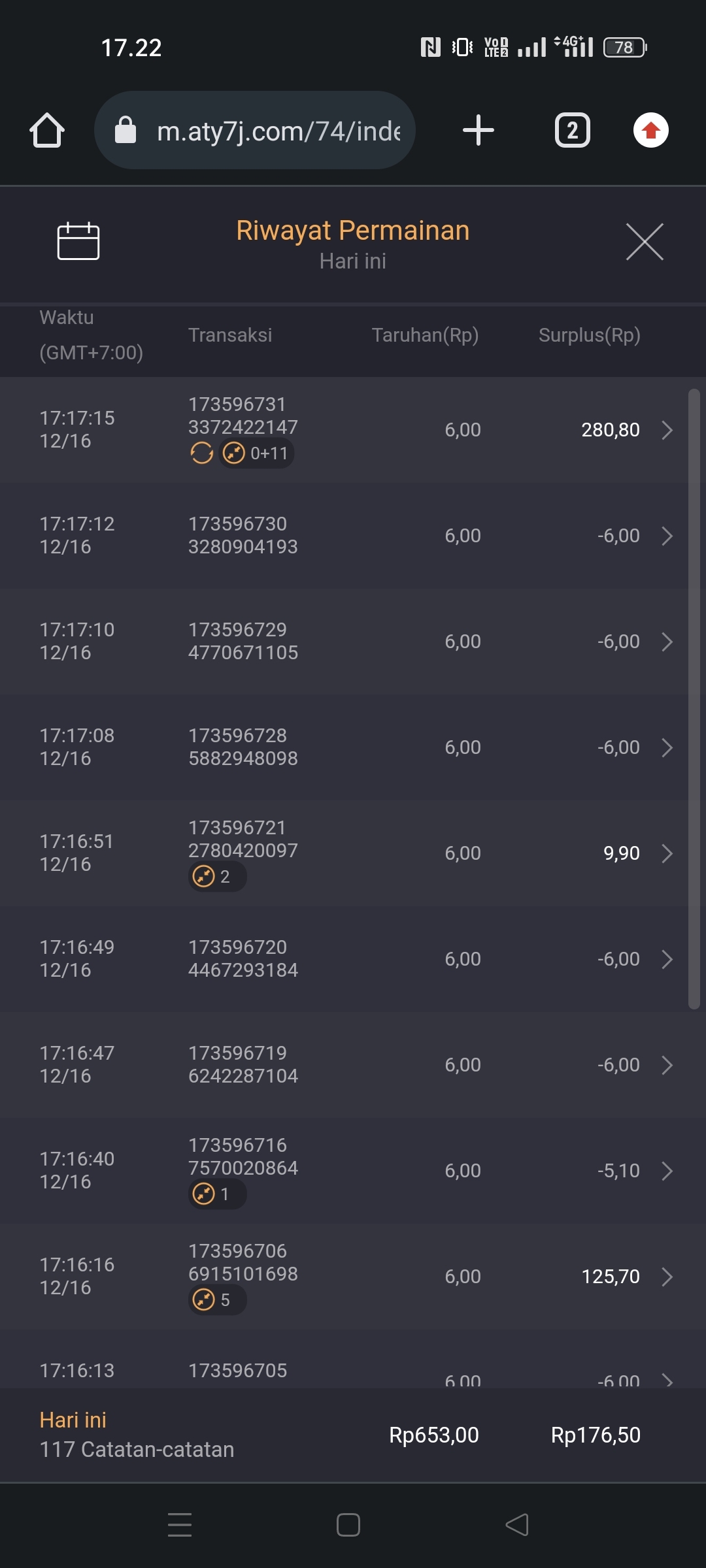The width and height of the screenshot is (706, 1568).
Task: Open the record timed 17:16:47
Action: 353,1065
